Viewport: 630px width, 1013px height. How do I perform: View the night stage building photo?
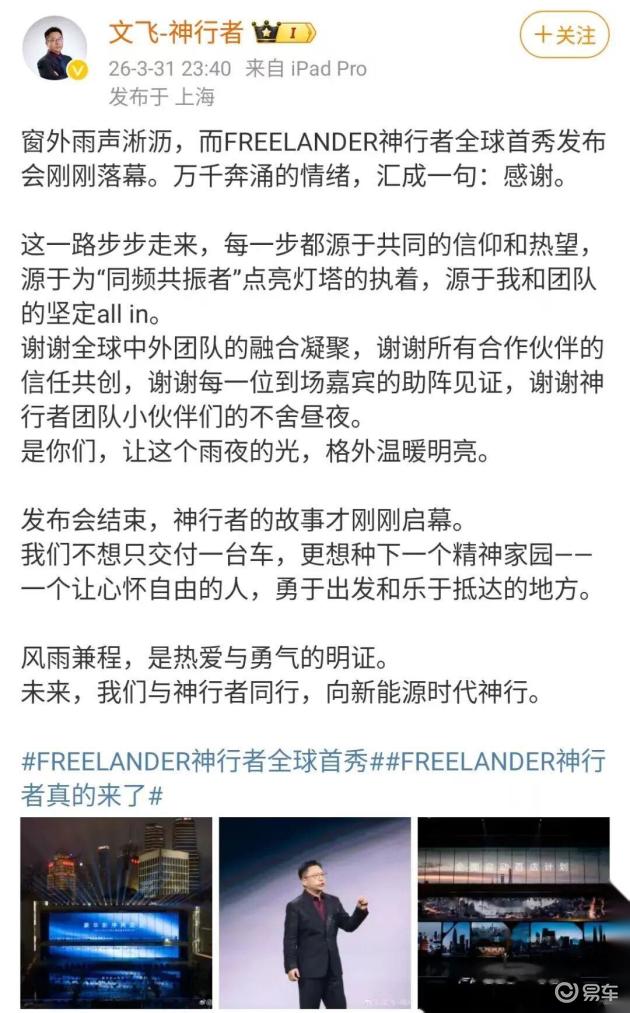116,912
